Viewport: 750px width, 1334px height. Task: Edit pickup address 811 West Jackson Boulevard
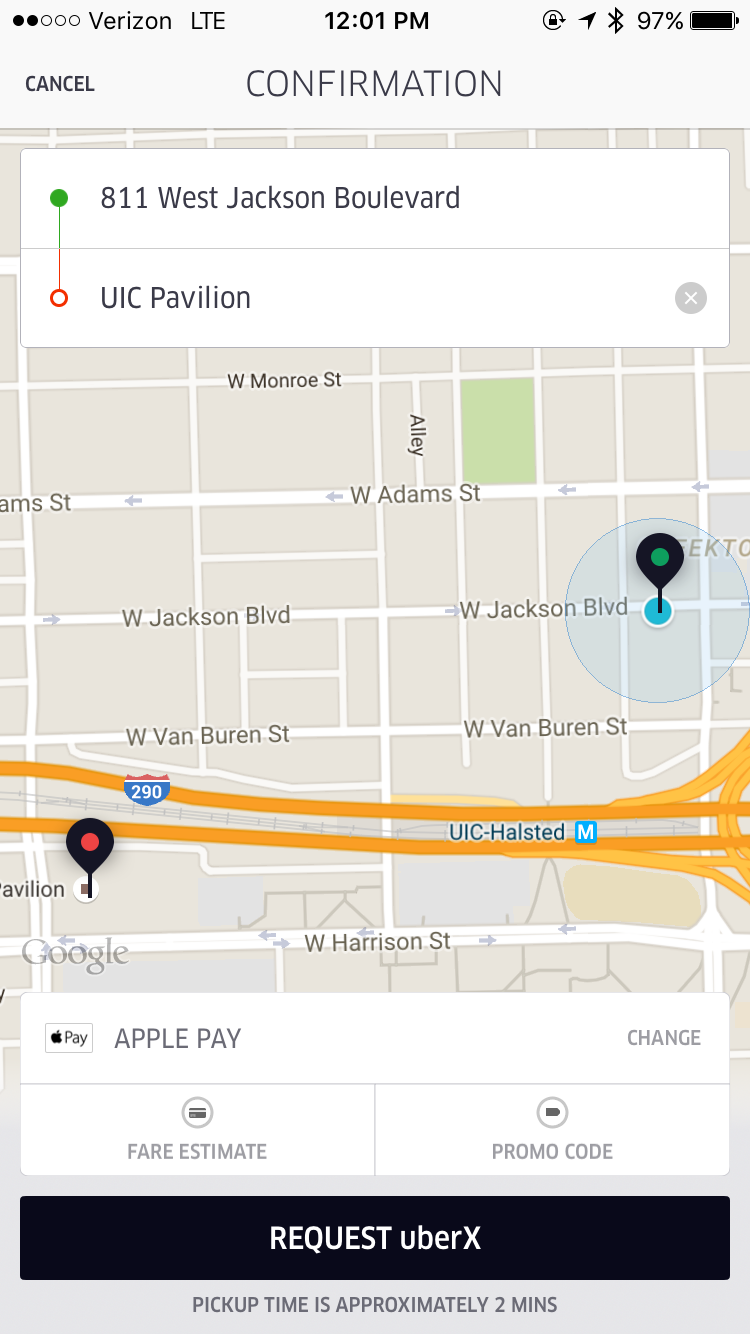tap(375, 198)
